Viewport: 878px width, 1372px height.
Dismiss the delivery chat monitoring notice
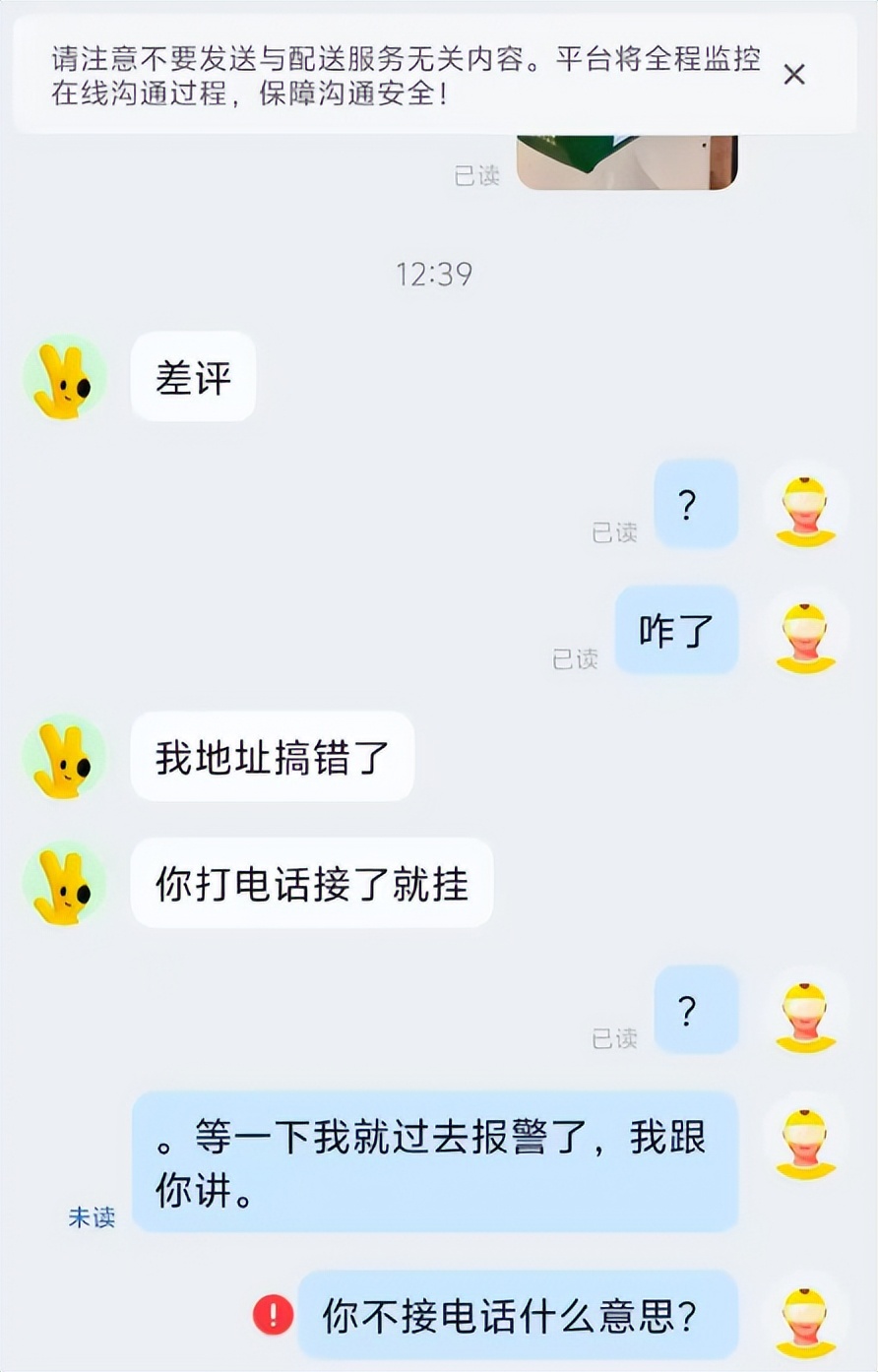coord(794,75)
